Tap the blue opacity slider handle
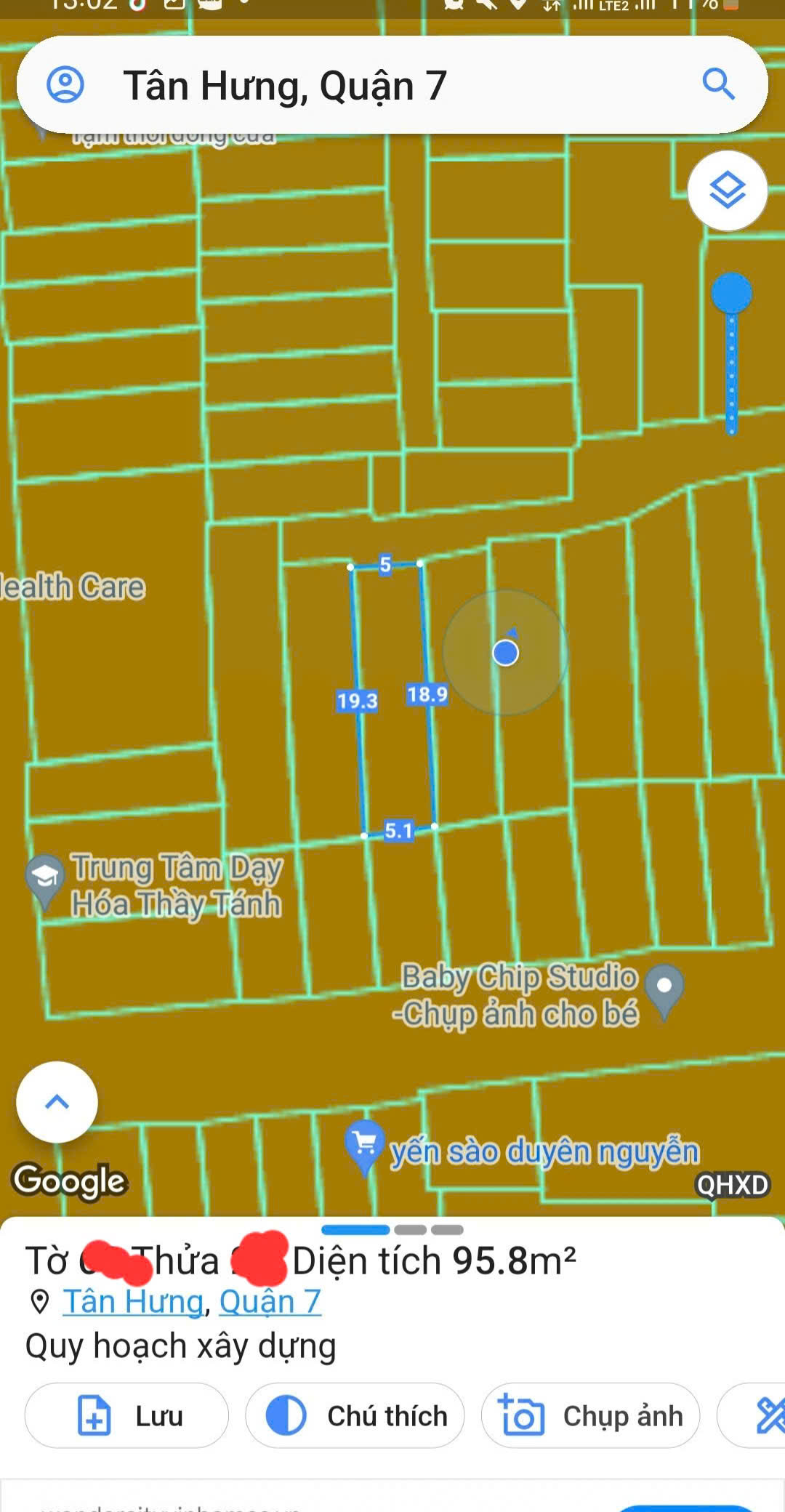This screenshot has height=1512, width=785. 731,293
